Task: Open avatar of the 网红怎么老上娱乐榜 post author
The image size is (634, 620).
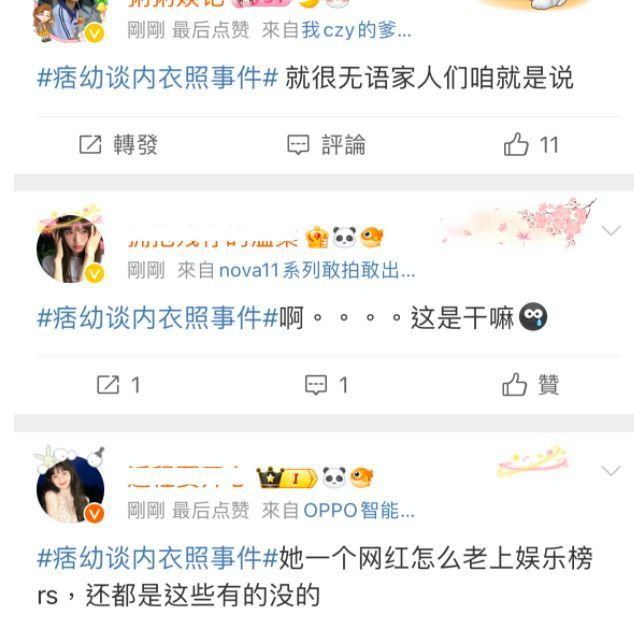Action: click(x=70, y=487)
